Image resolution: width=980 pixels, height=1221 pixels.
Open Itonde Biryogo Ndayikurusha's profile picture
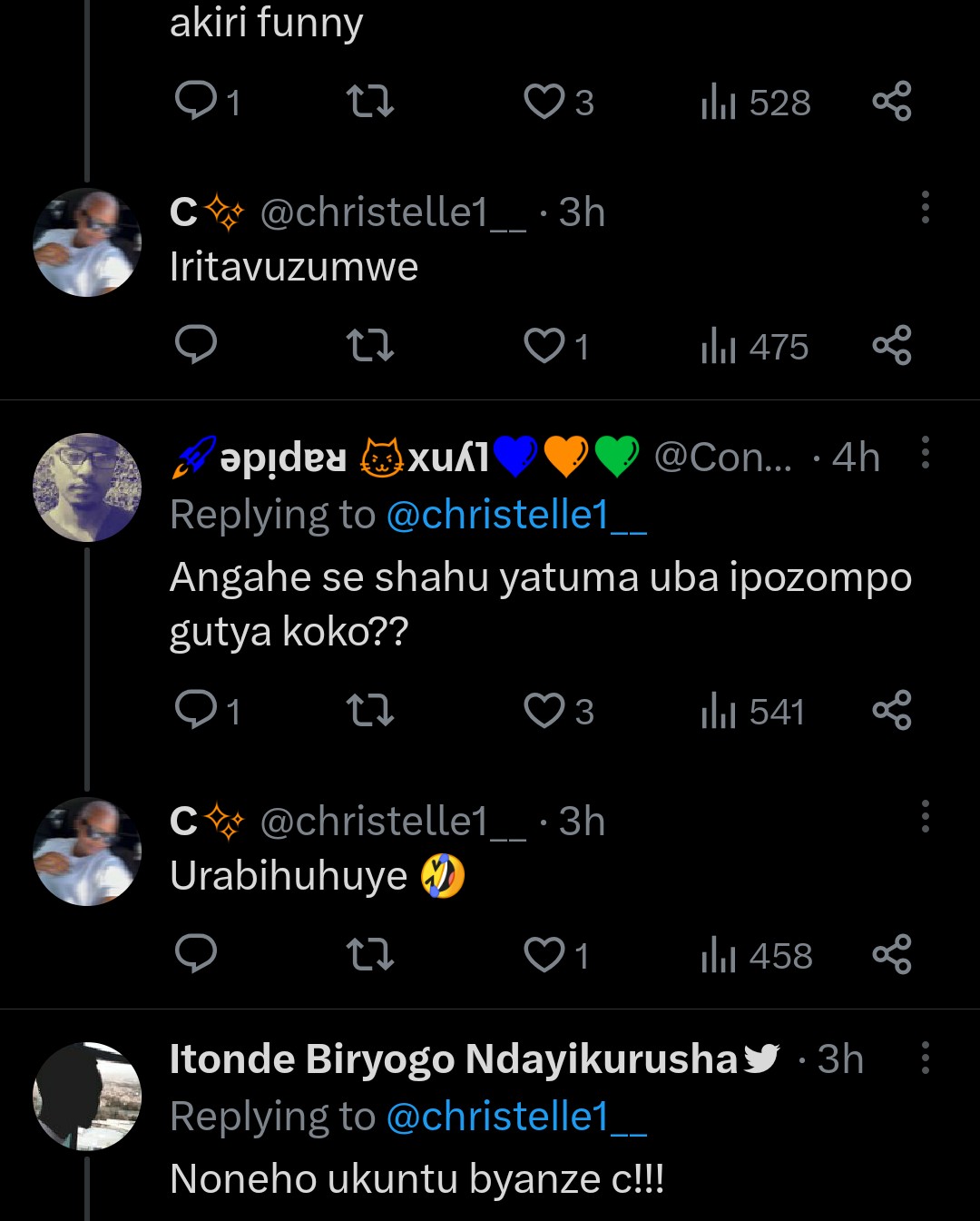pyautogui.click(x=87, y=1096)
